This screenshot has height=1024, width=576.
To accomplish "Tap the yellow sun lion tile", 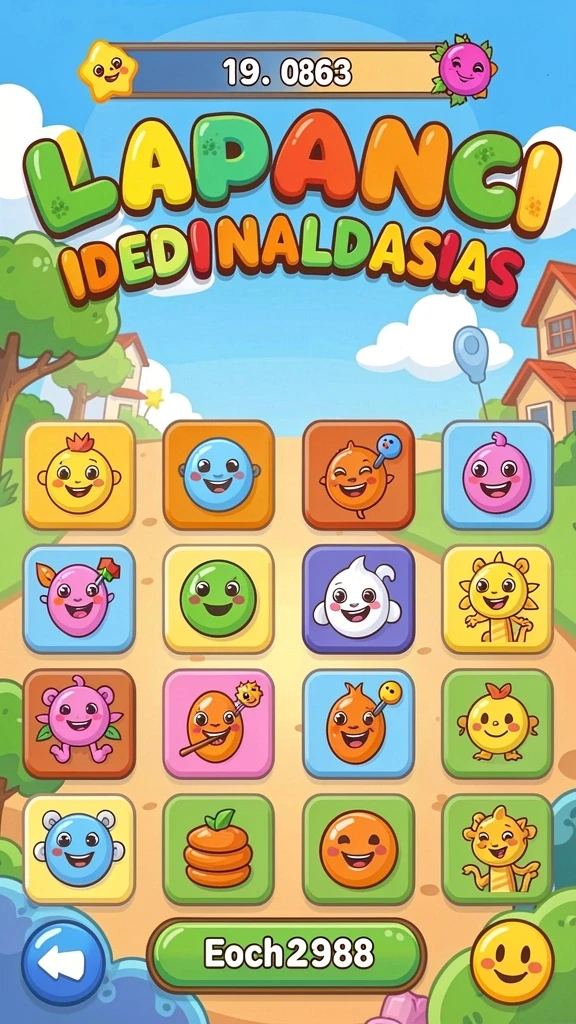I will (x=498, y=599).
